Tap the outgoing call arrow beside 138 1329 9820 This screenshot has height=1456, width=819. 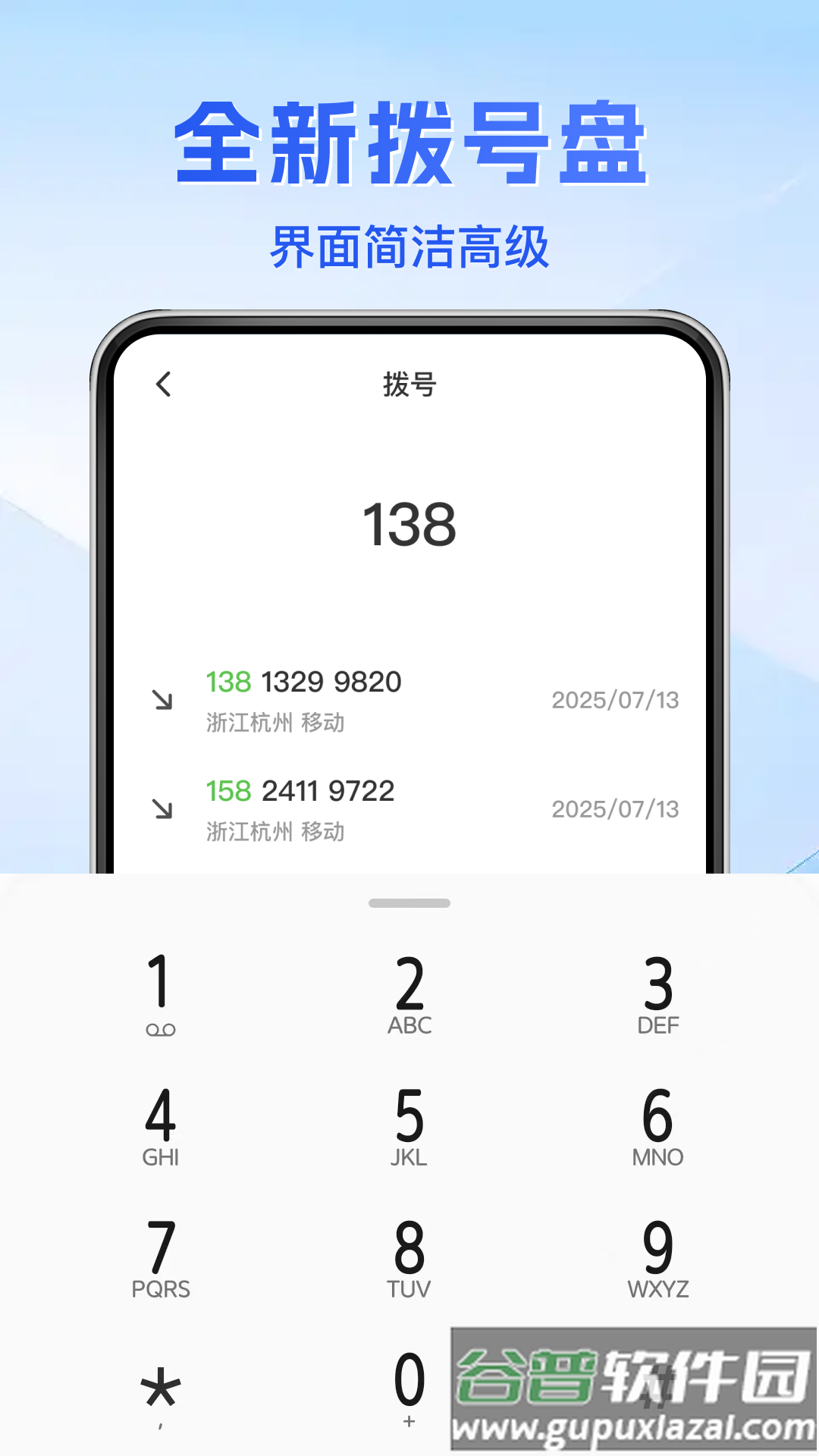tap(163, 701)
